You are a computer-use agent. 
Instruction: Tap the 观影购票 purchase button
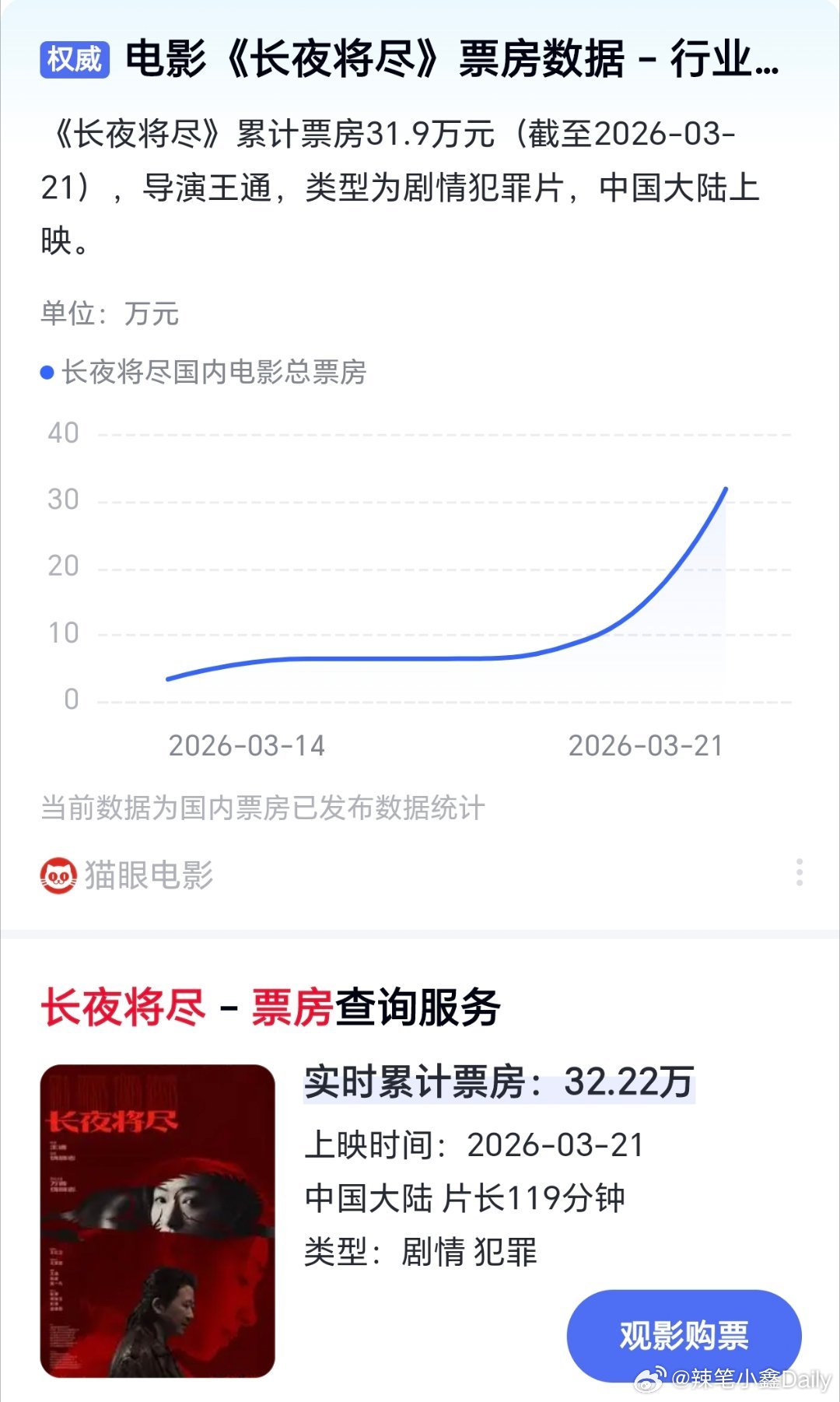click(x=682, y=1336)
